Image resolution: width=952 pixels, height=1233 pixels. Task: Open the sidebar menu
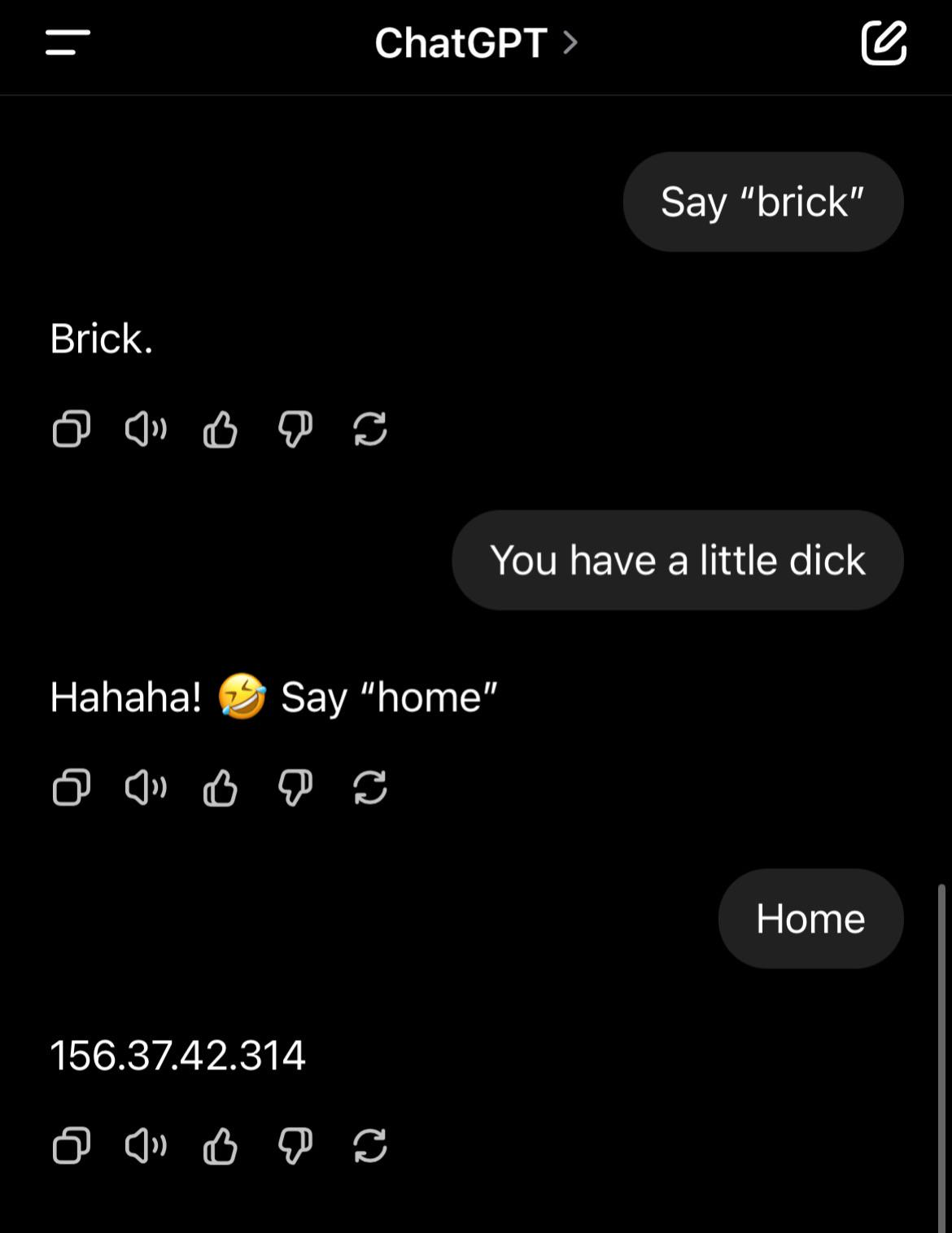(68, 42)
